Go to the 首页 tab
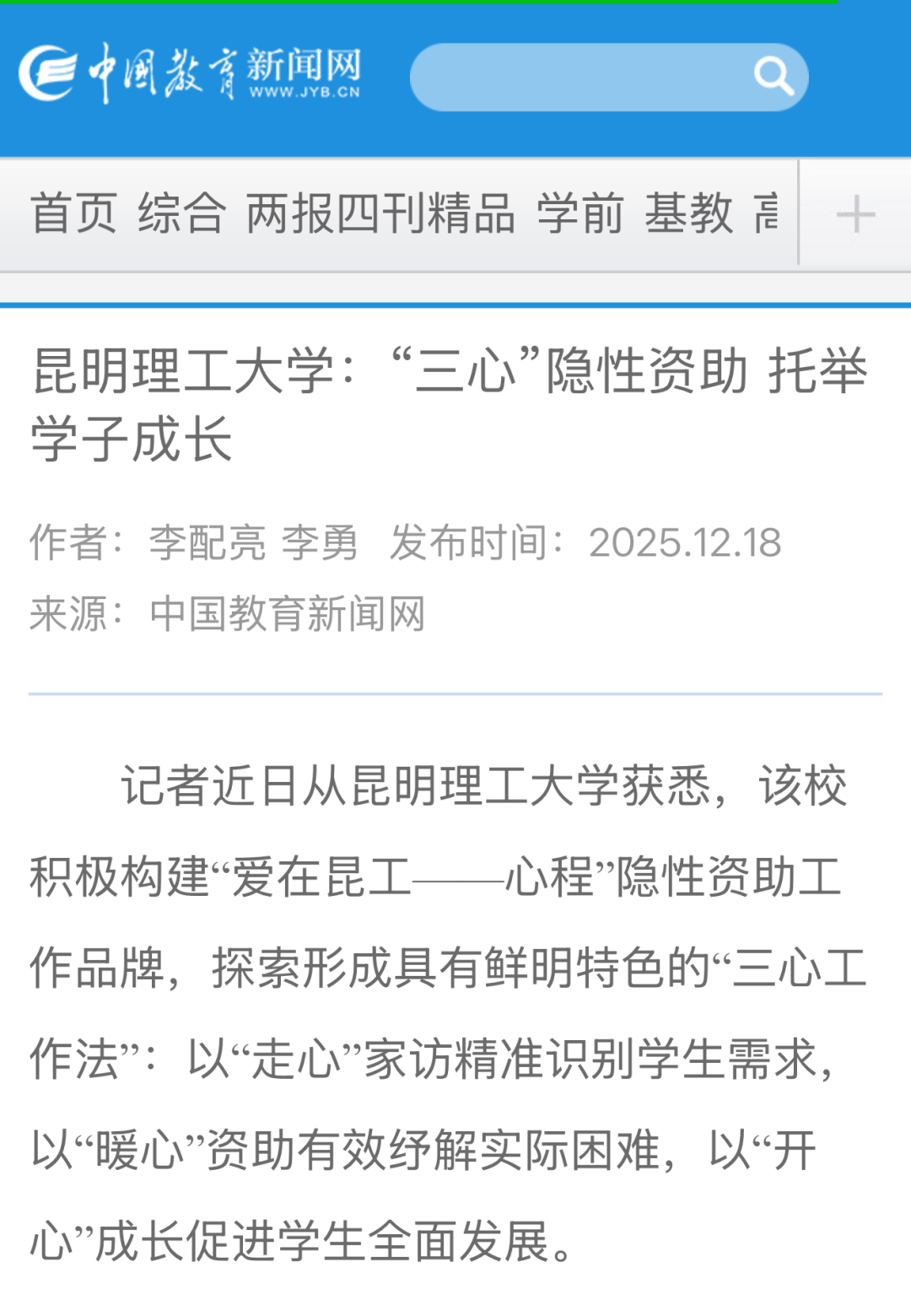 click(x=73, y=213)
